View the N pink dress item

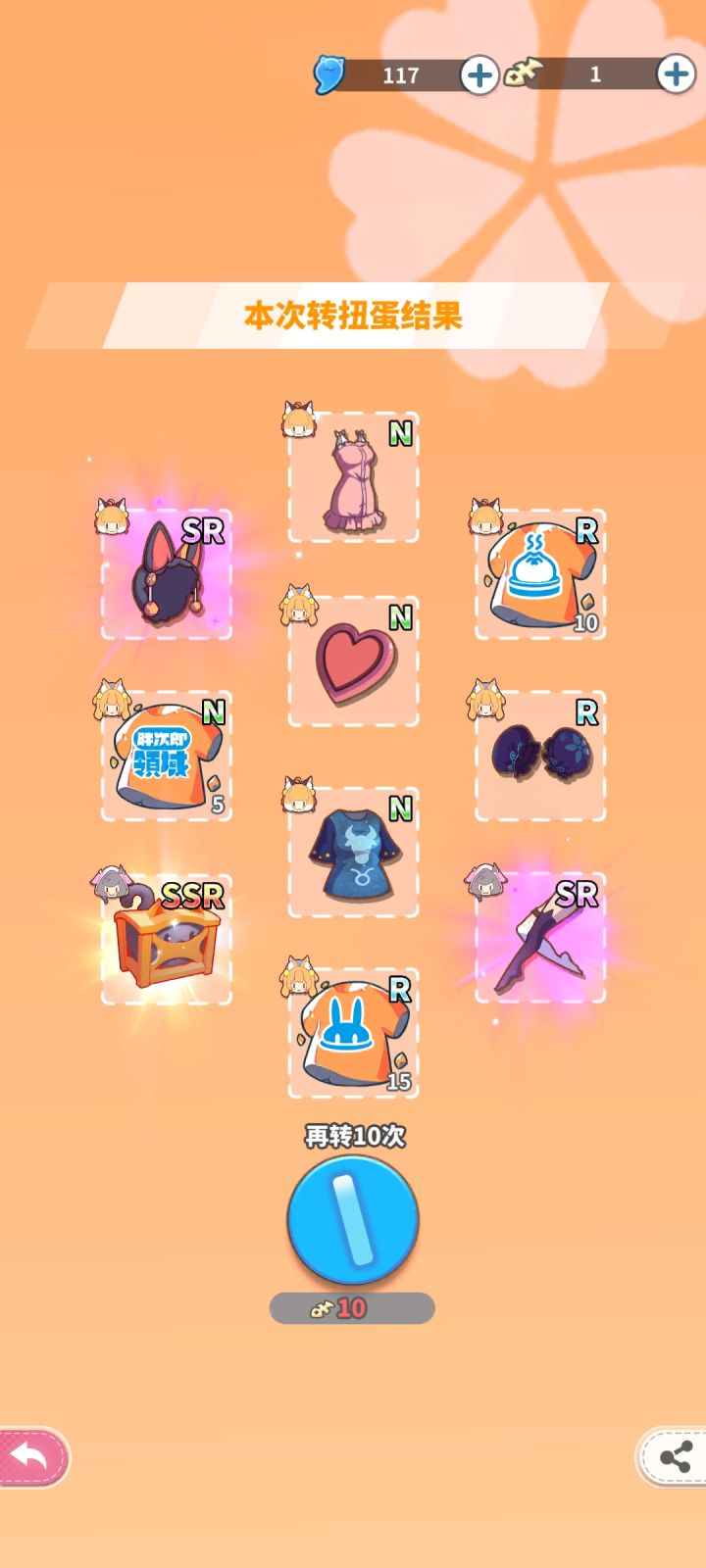click(x=353, y=477)
